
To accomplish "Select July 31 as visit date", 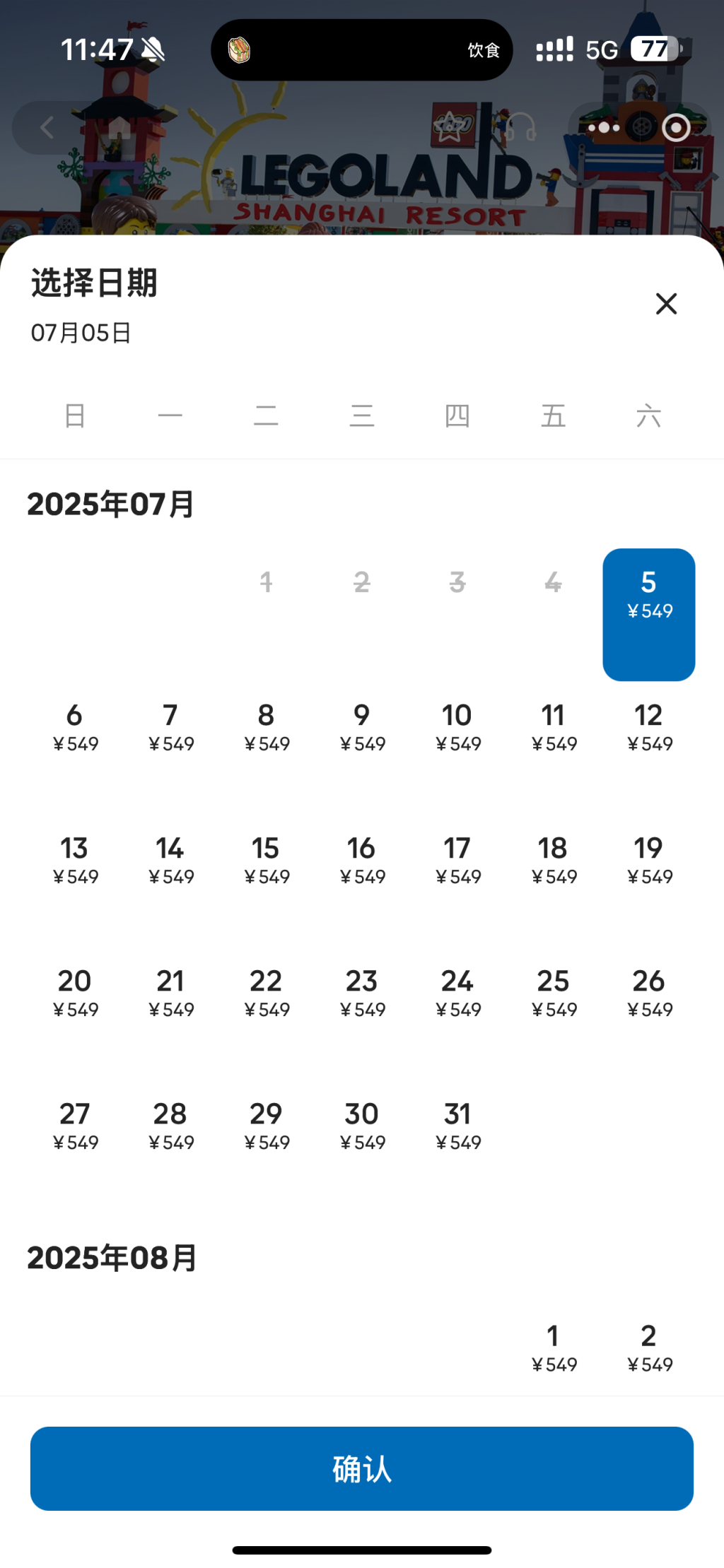I will (x=457, y=1126).
